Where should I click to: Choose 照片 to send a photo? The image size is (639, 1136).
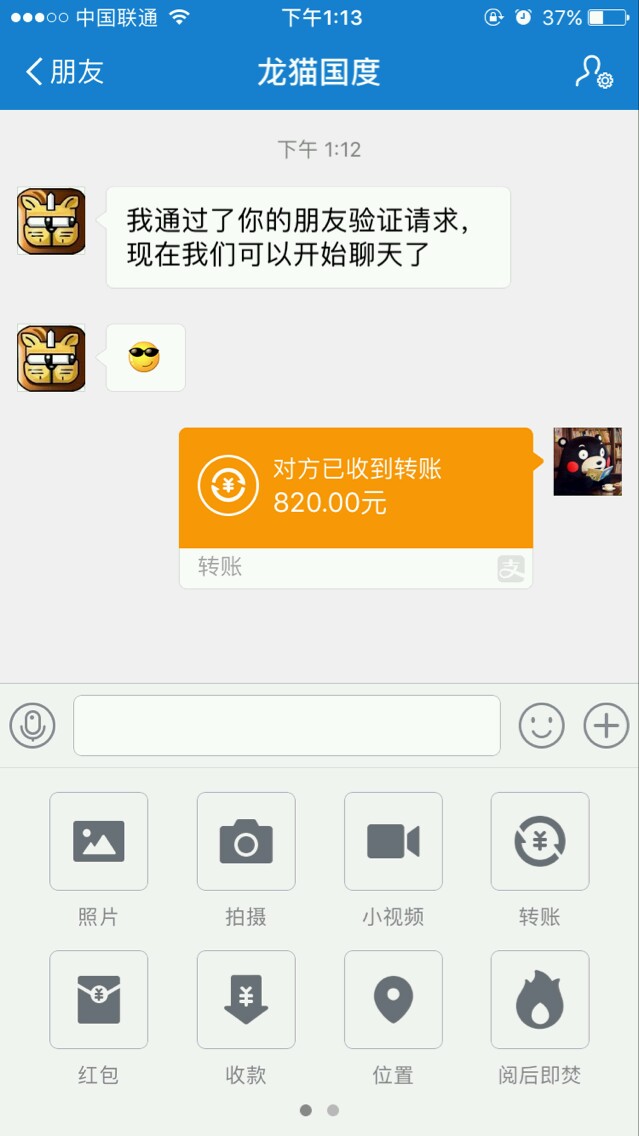point(98,841)
